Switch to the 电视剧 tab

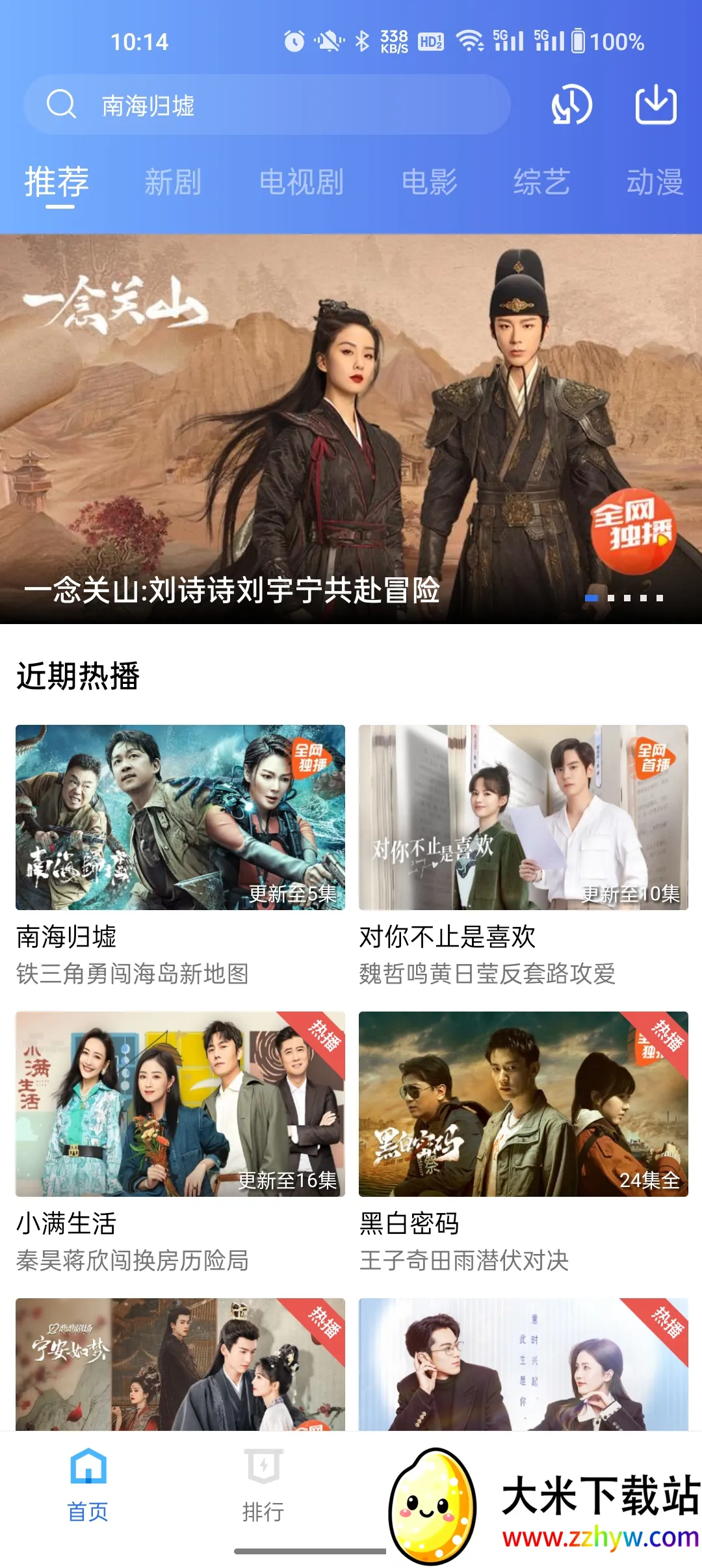pyautogui.click(x=301, y=182)
